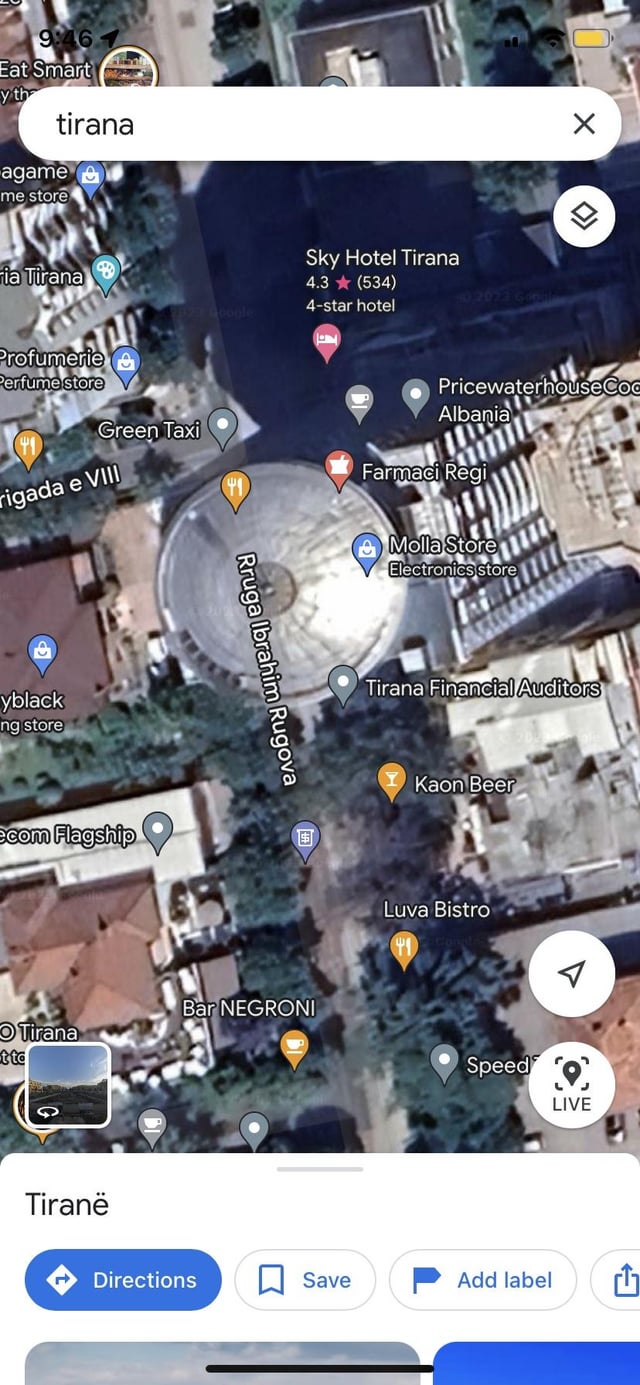Select Bar NEGRONI cafe pin

click(x=294, y=1047)
